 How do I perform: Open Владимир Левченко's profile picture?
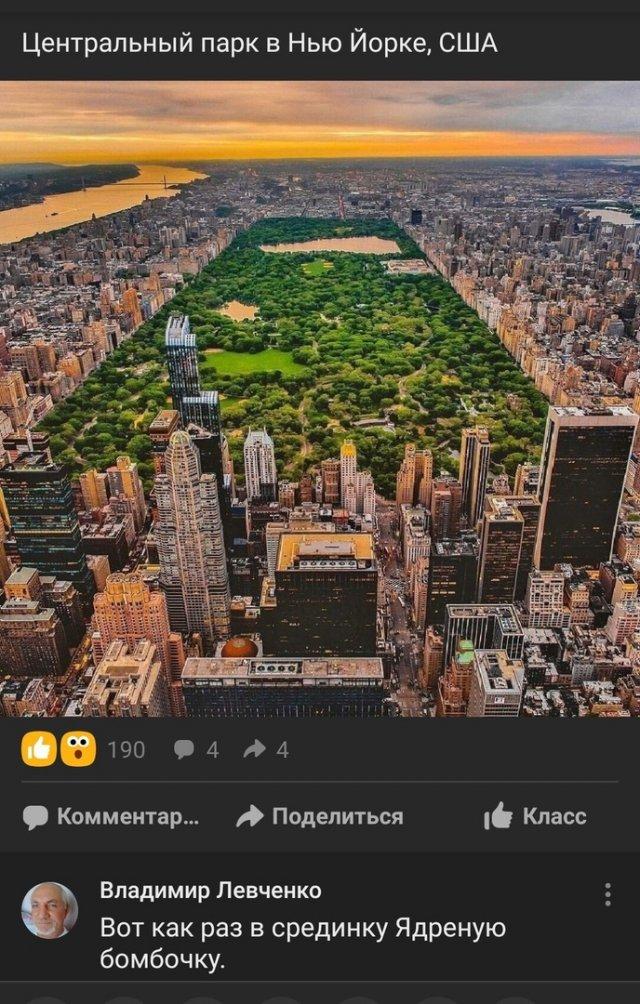coord(50,910)
